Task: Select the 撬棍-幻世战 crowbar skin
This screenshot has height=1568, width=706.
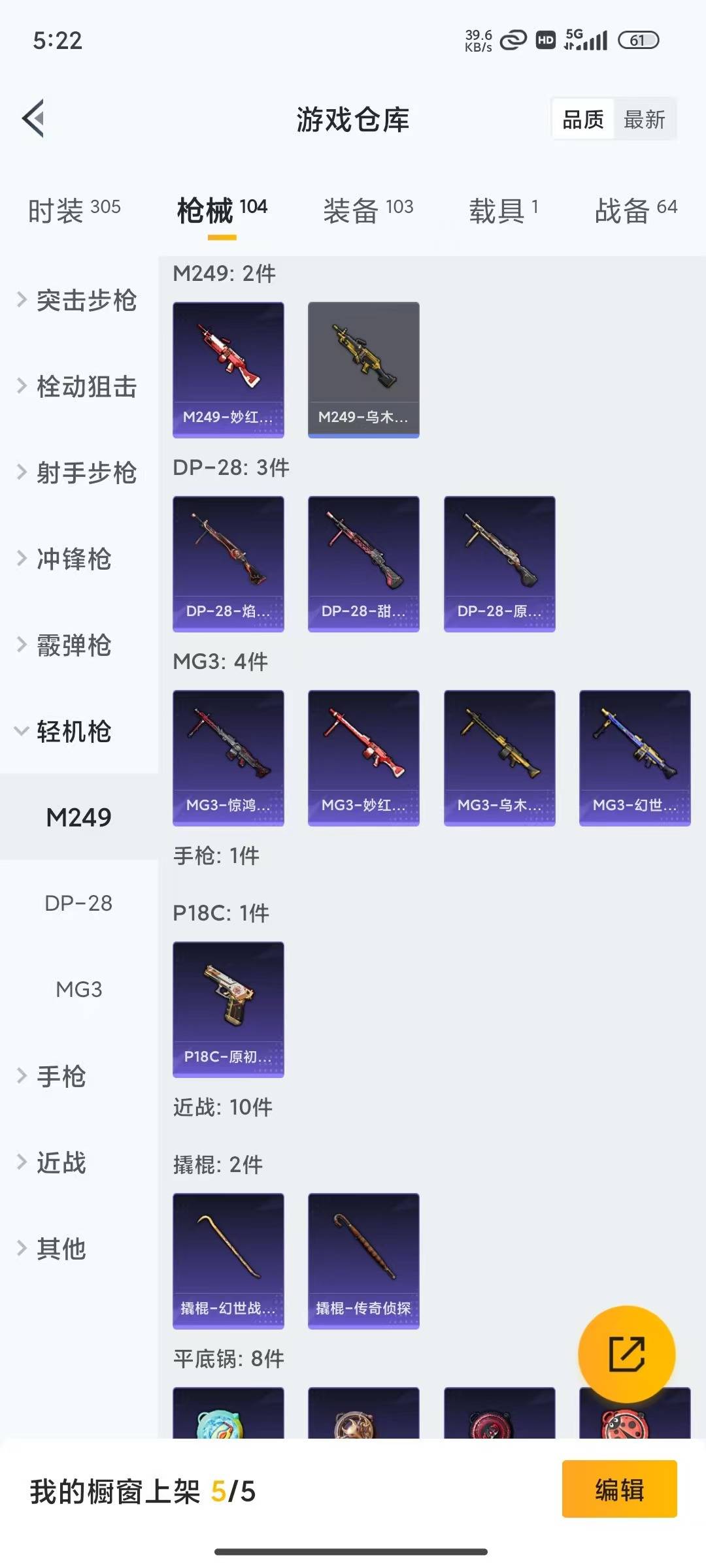Action: pyautogui.click(x=228, y=1261)
